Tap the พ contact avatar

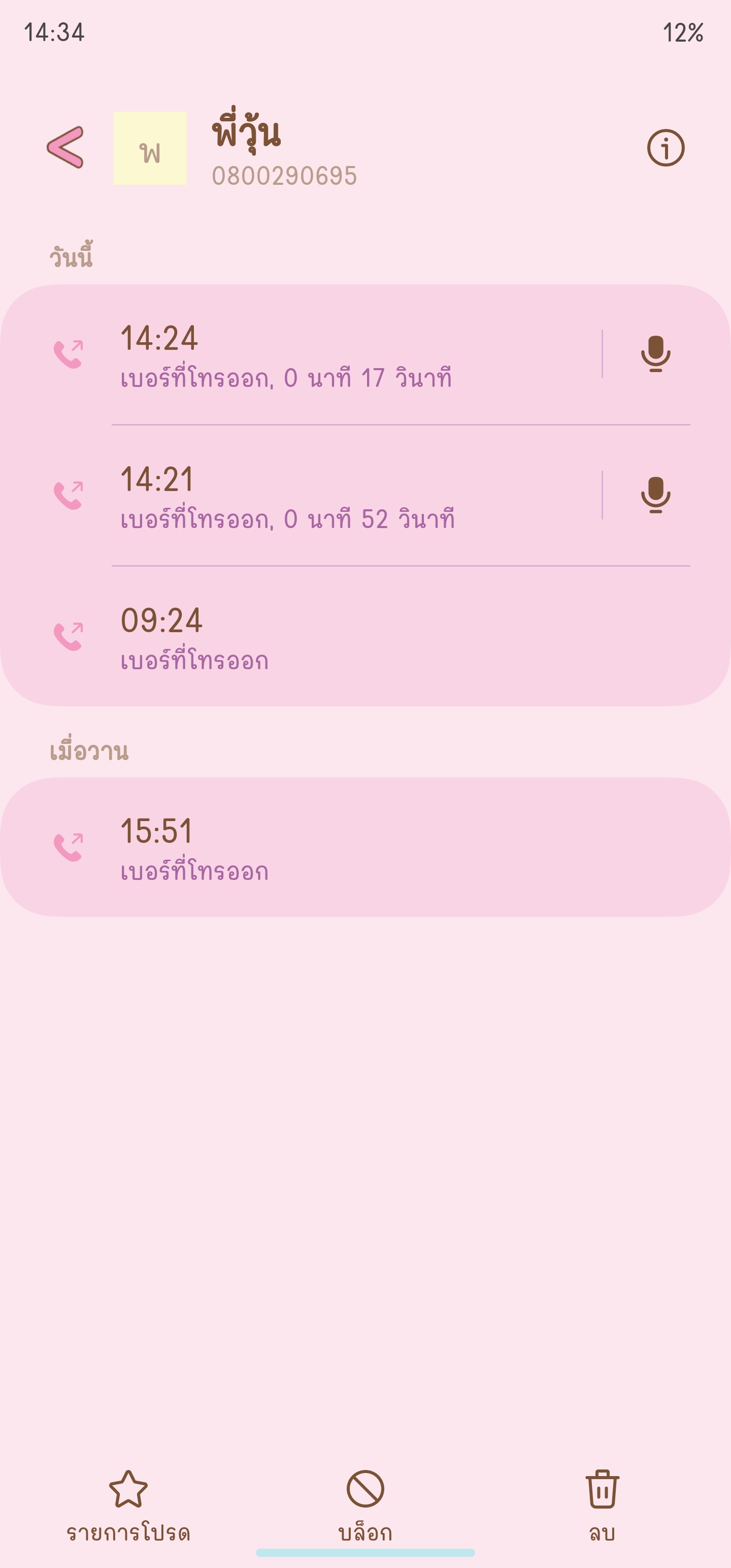(150, 148)
